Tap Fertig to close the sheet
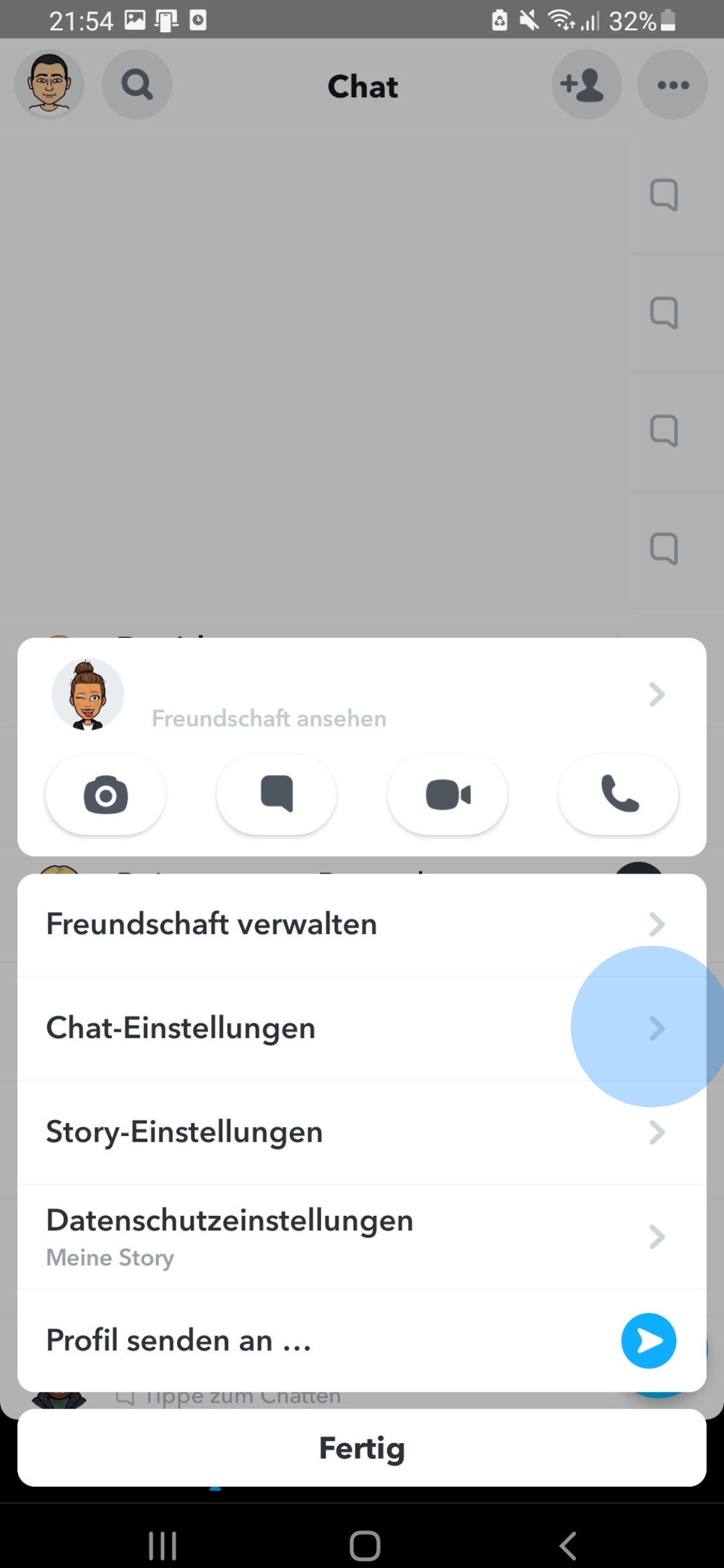 pyautogui.click(x=362, y=1448)
